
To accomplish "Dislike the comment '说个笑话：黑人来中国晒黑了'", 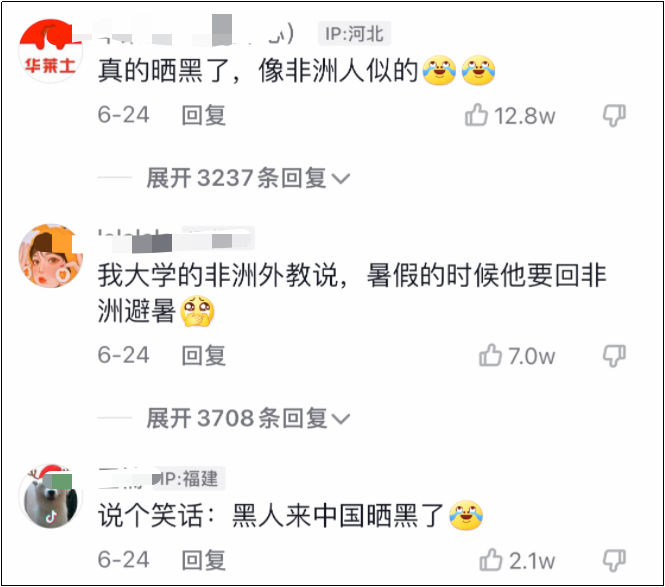I will [614, 559].
